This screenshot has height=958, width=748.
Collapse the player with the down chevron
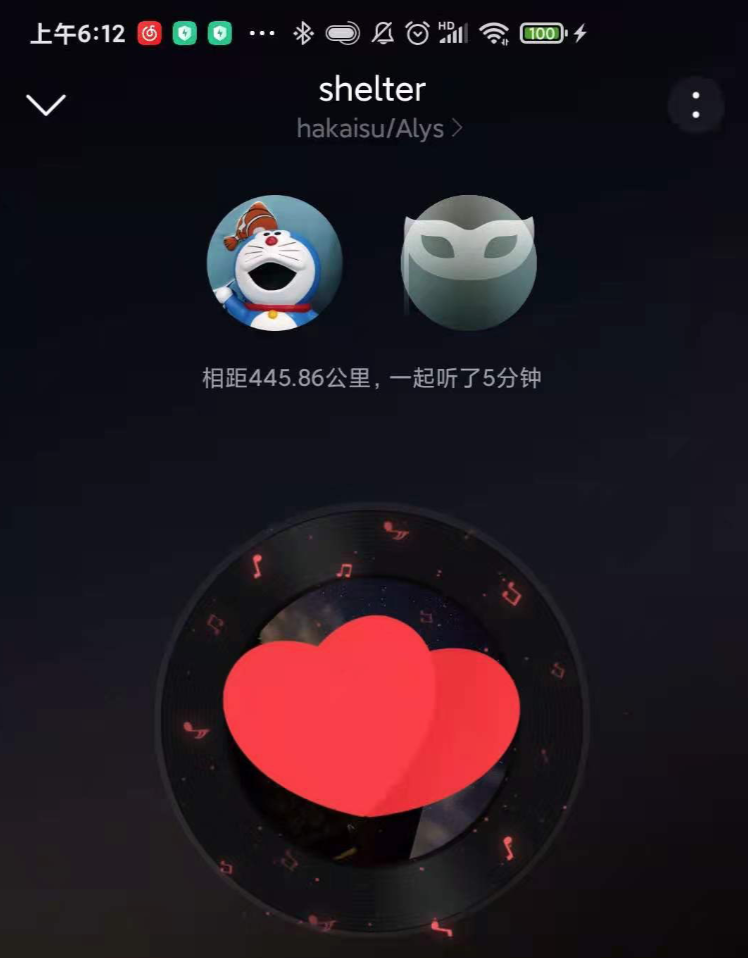[46, 105]
